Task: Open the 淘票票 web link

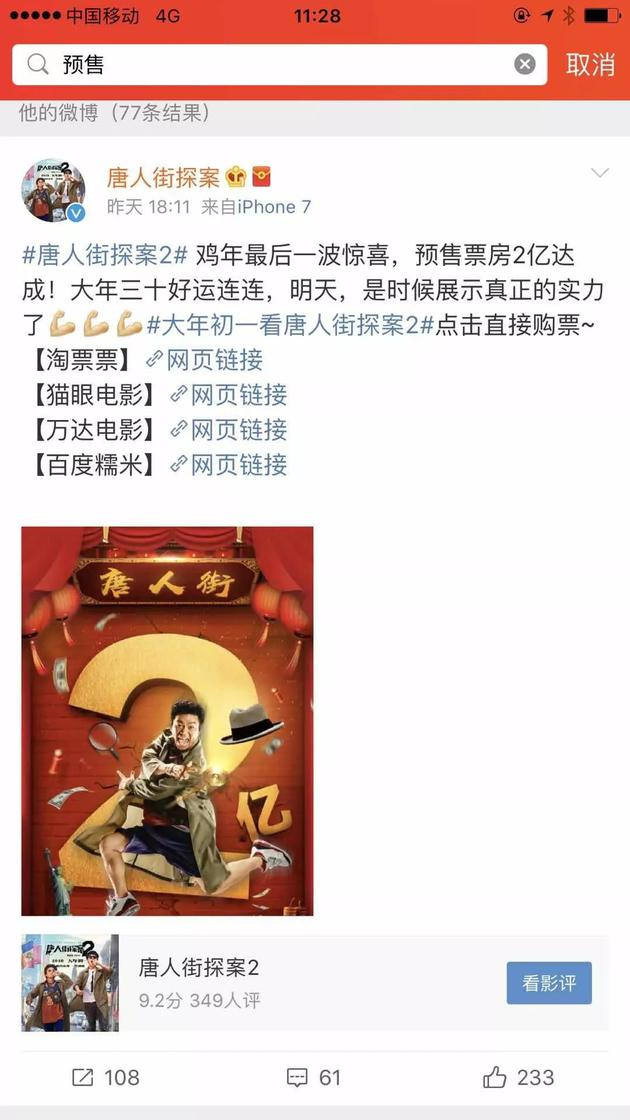Action: click(205, 360)
